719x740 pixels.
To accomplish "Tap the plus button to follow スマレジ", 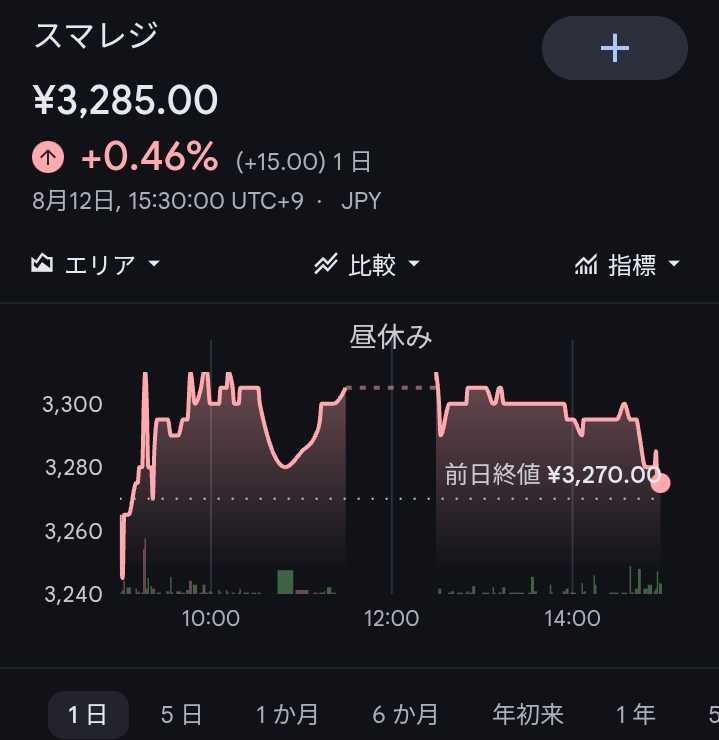I will tap(615, 48).
